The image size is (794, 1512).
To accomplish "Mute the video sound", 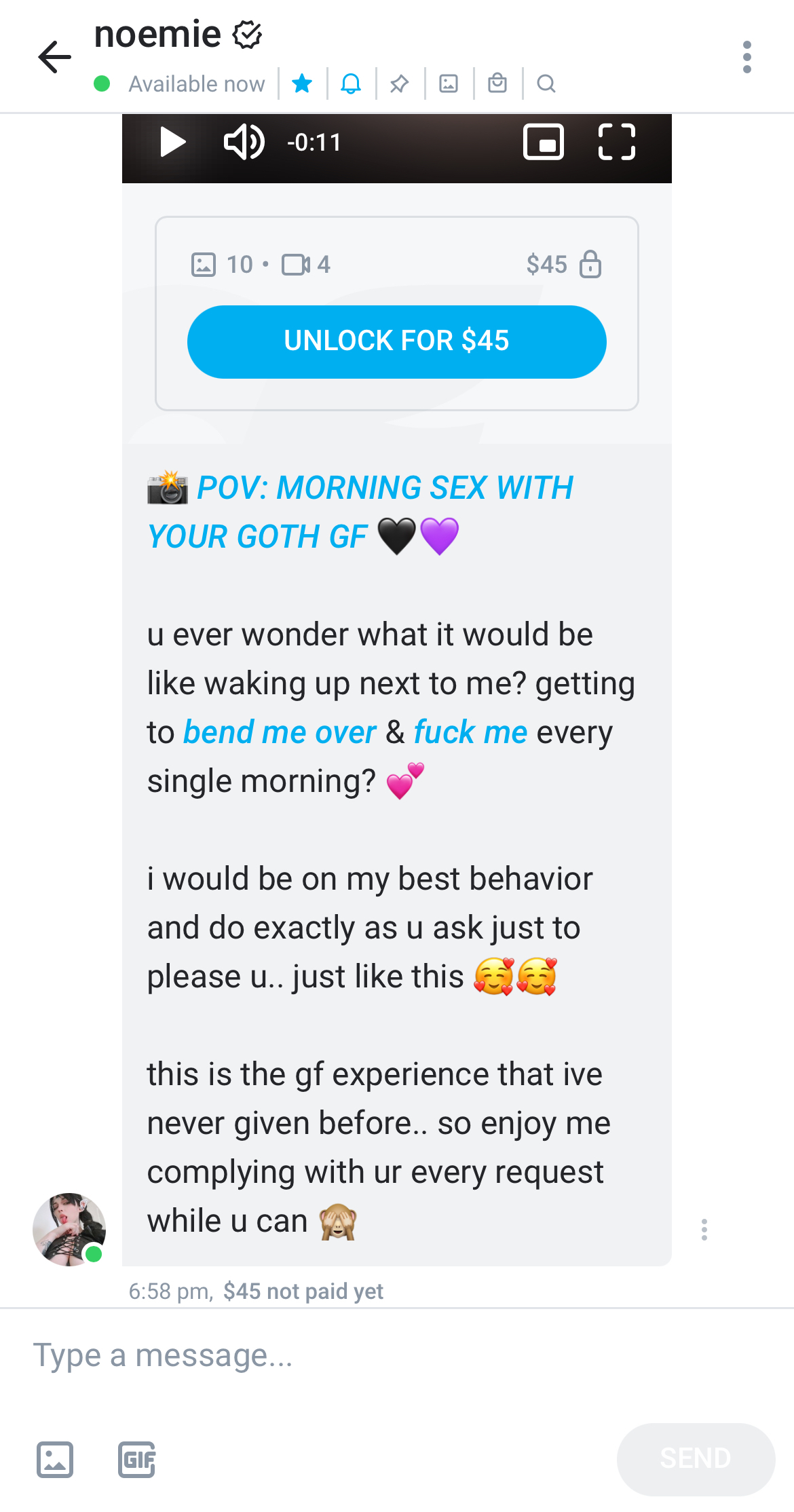I will click(244, 143).
